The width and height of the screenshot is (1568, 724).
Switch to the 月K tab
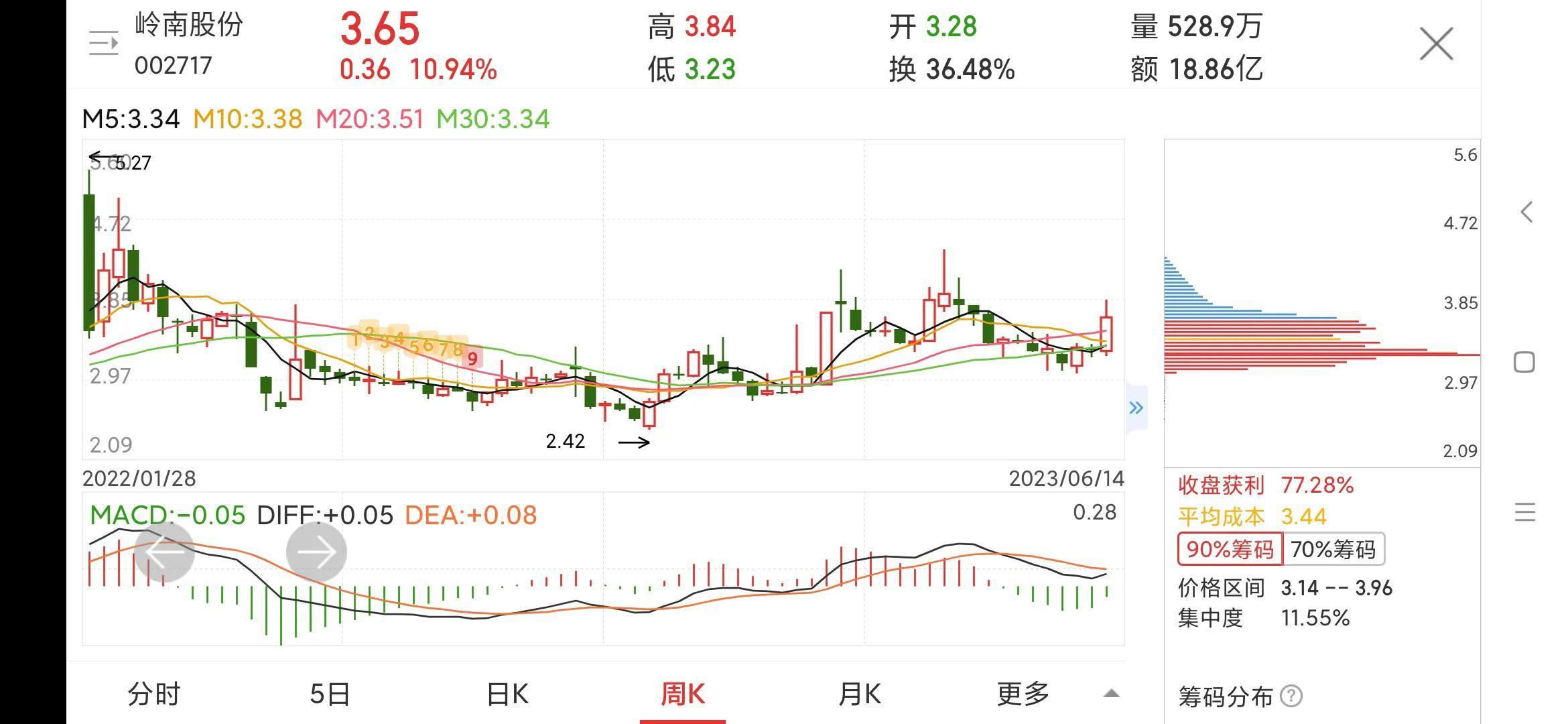pos(860,694)
